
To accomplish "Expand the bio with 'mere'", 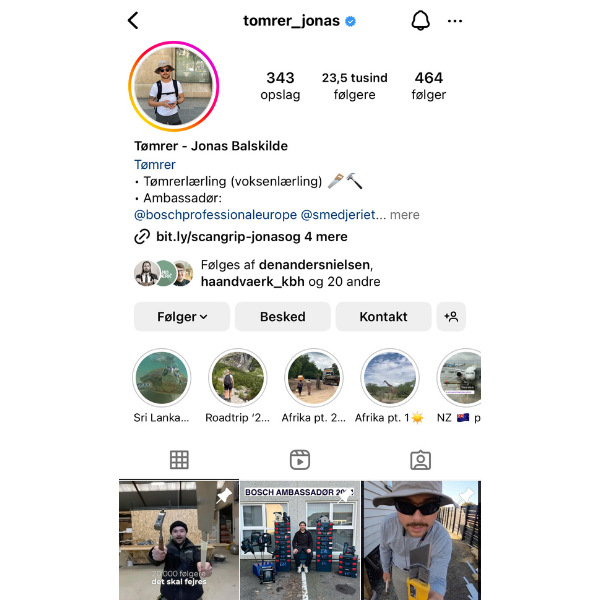I will pyautogui.click(x=405, y=215).
